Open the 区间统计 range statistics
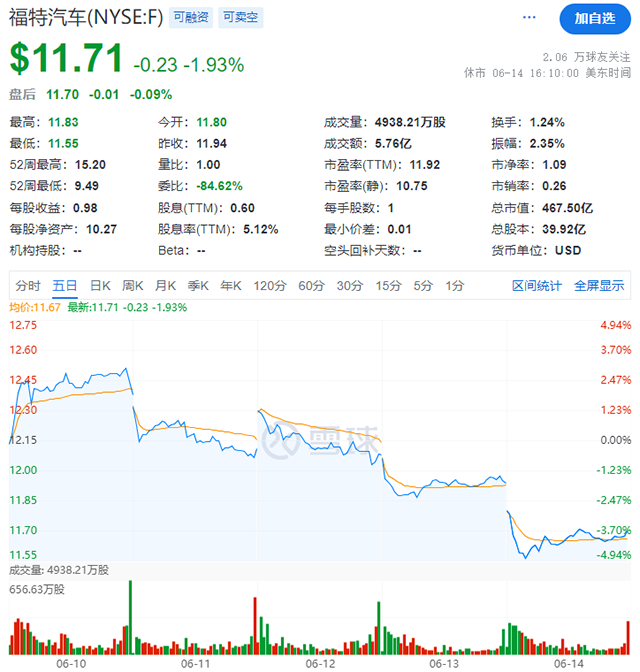This screenshot has height=672, width=640. click(537, 286)
